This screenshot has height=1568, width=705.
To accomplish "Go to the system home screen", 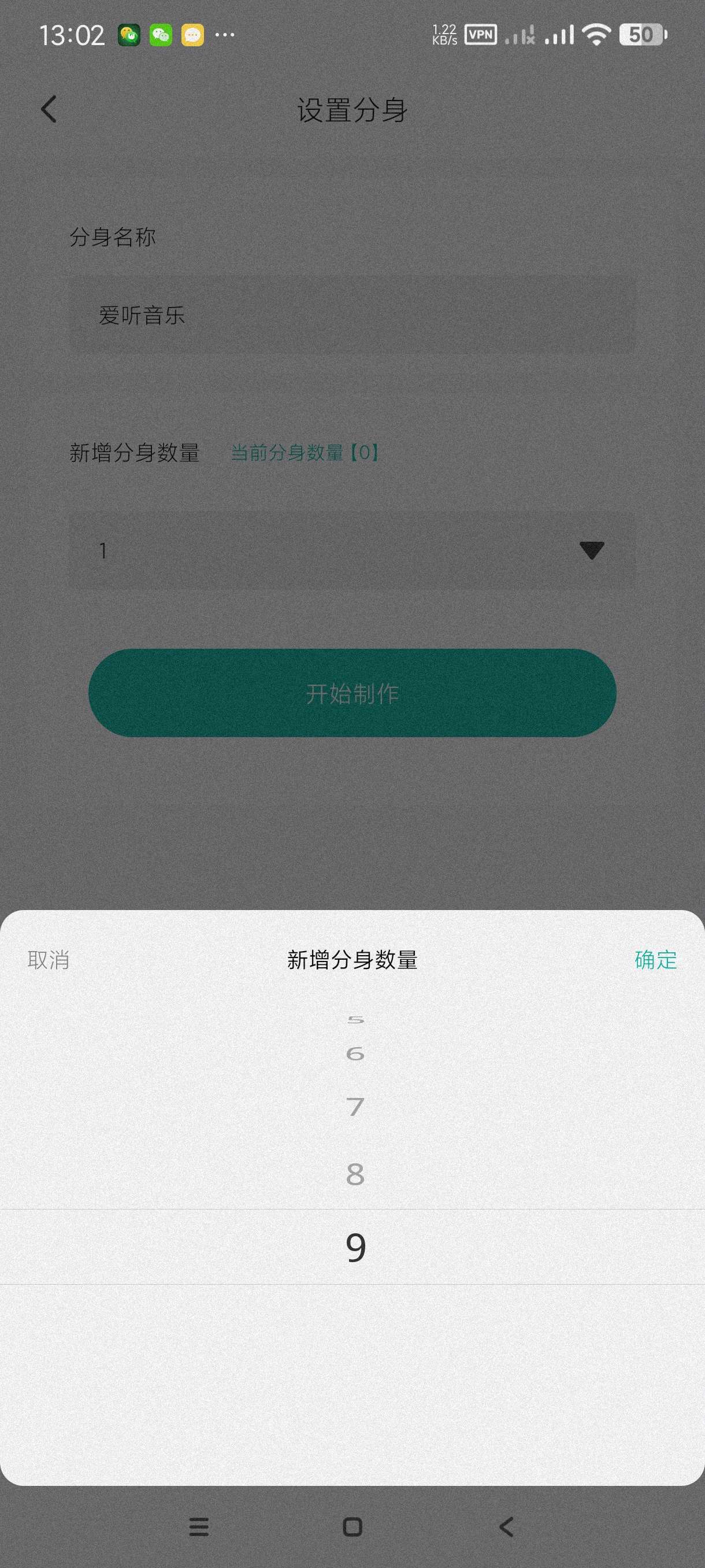I will coord(352,1526).
